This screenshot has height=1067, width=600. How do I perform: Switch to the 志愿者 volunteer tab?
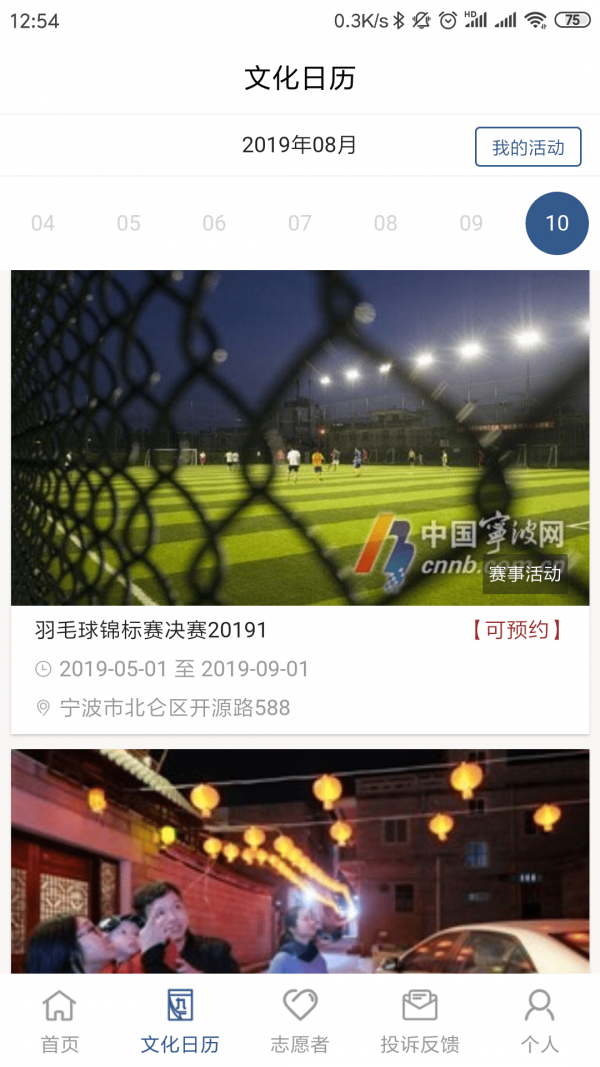pyautogui.click(x=300, y=1021)
